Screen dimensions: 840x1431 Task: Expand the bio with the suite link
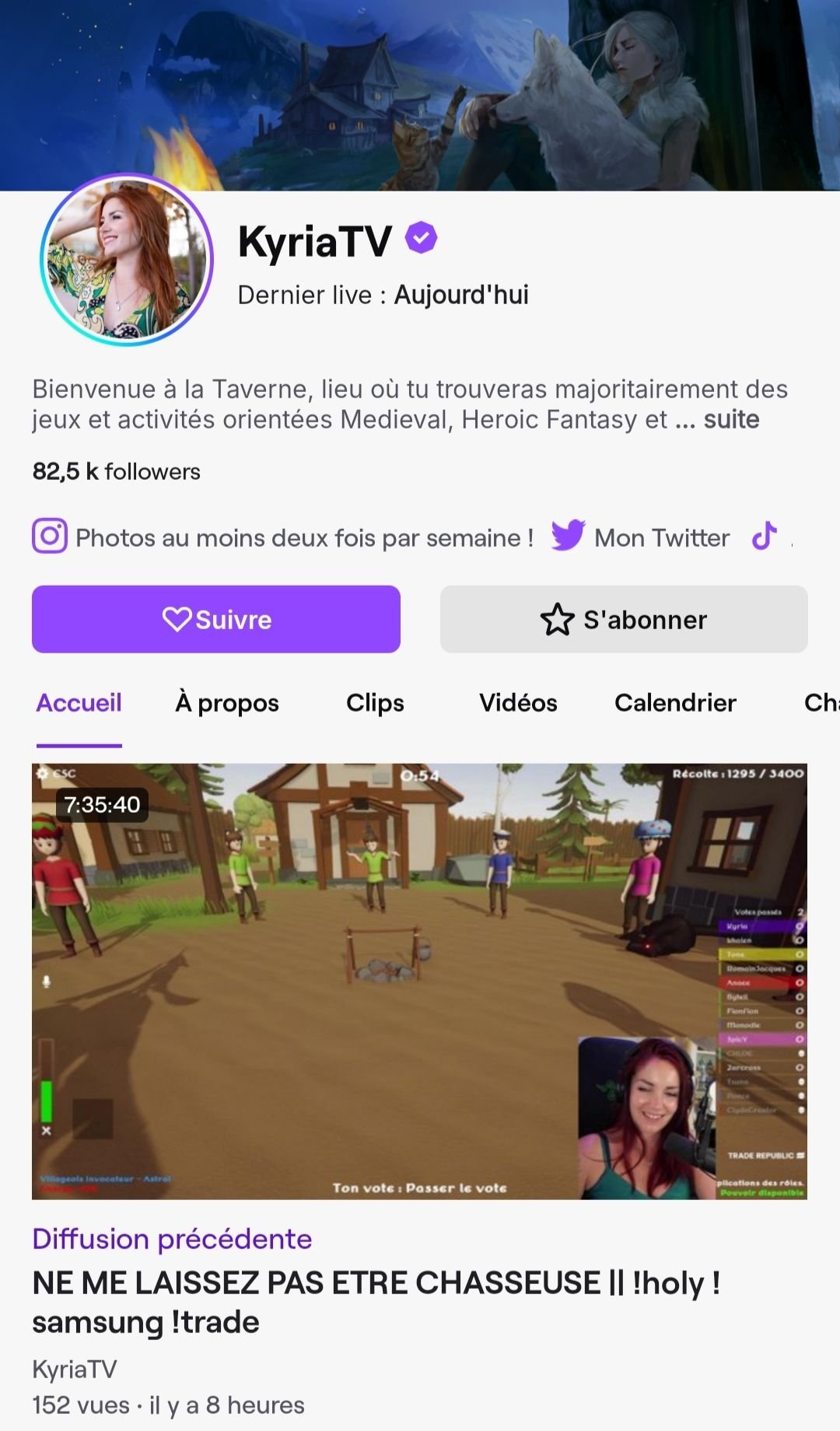tap(731, 420)
